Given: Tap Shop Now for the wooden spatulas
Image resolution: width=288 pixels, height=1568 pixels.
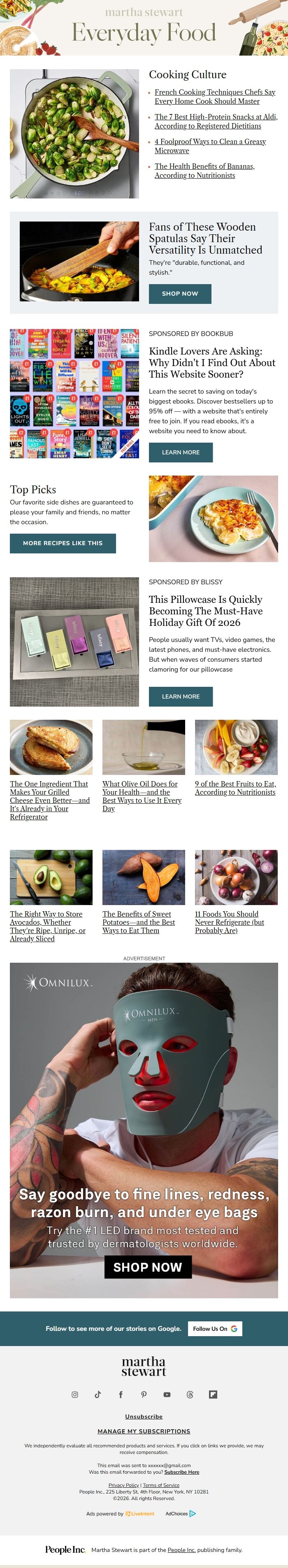Looking at the screenshot, I should pos(180,294).
